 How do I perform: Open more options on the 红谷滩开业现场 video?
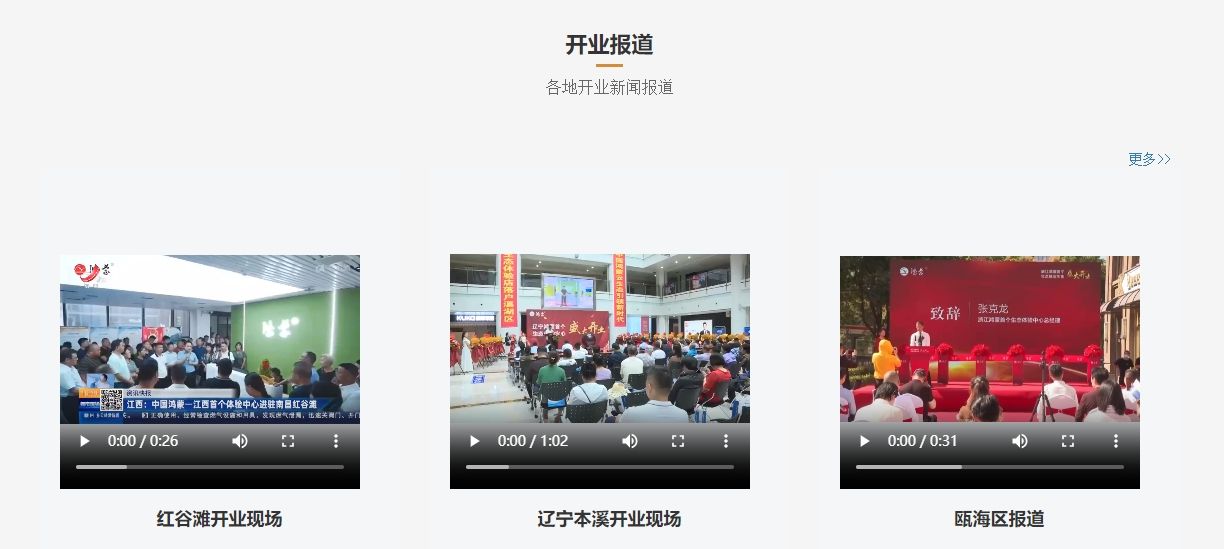[336, 441]
